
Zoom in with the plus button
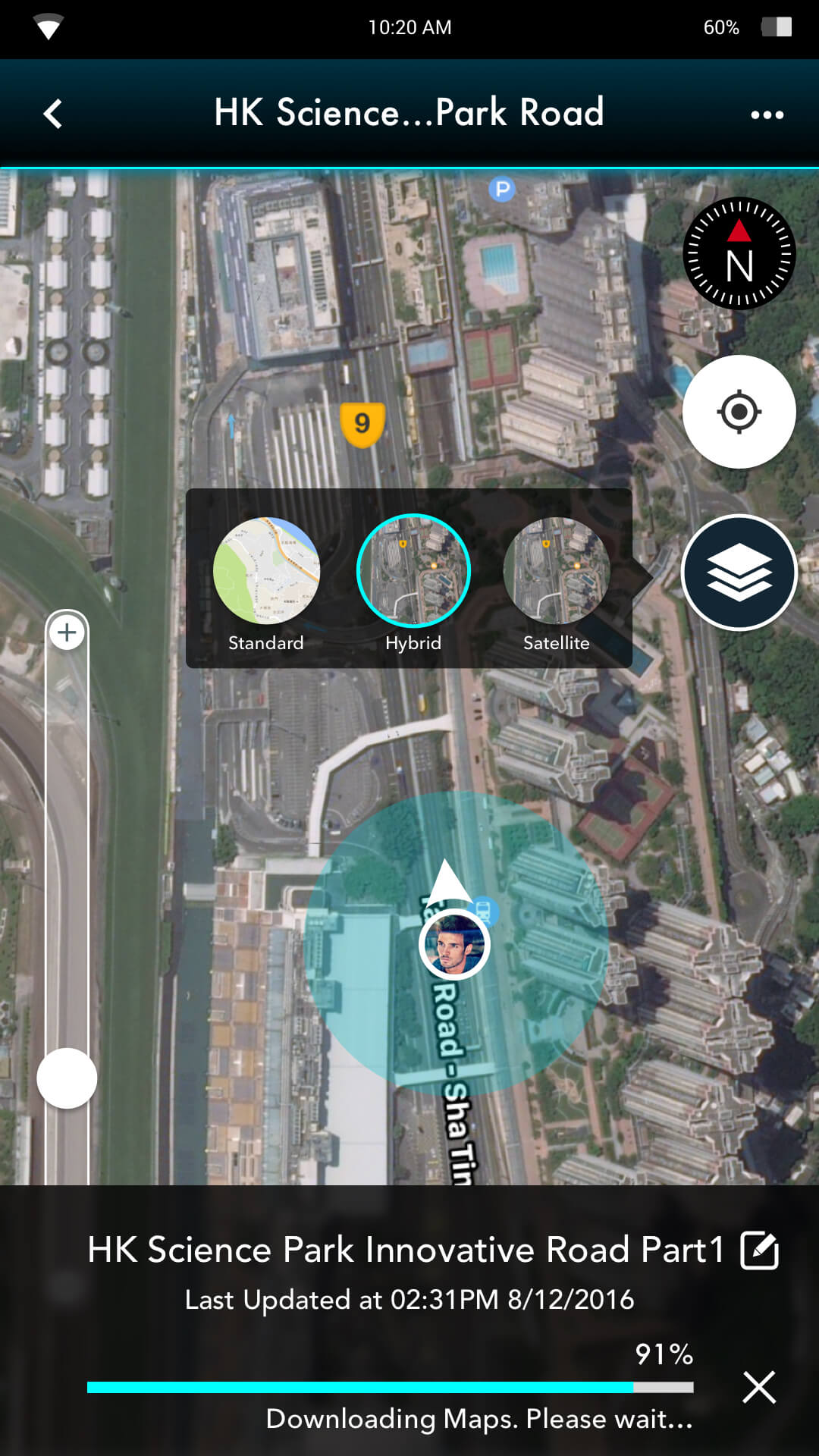click(x=67, y=632)
